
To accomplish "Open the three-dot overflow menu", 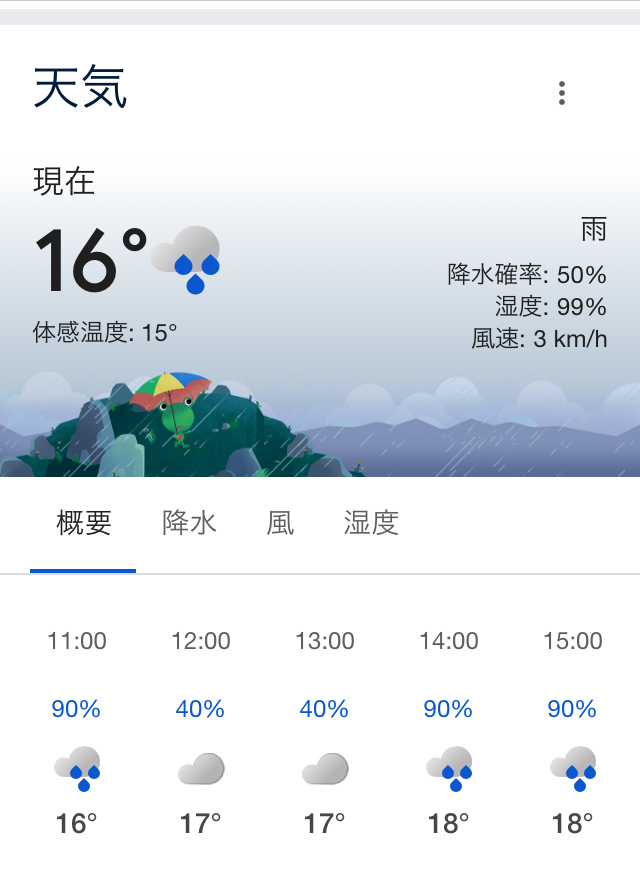I will point(562,93).
